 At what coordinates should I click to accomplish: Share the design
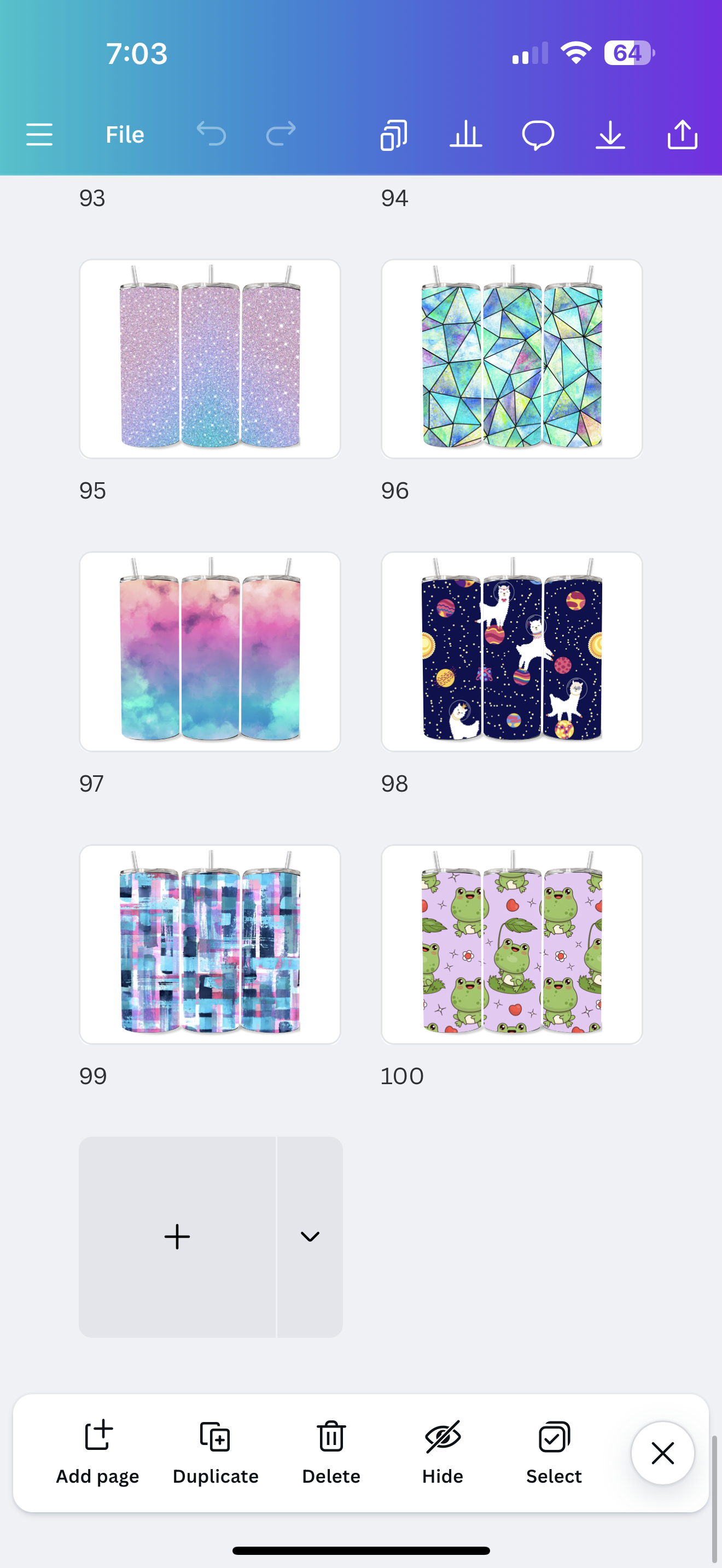683,134
